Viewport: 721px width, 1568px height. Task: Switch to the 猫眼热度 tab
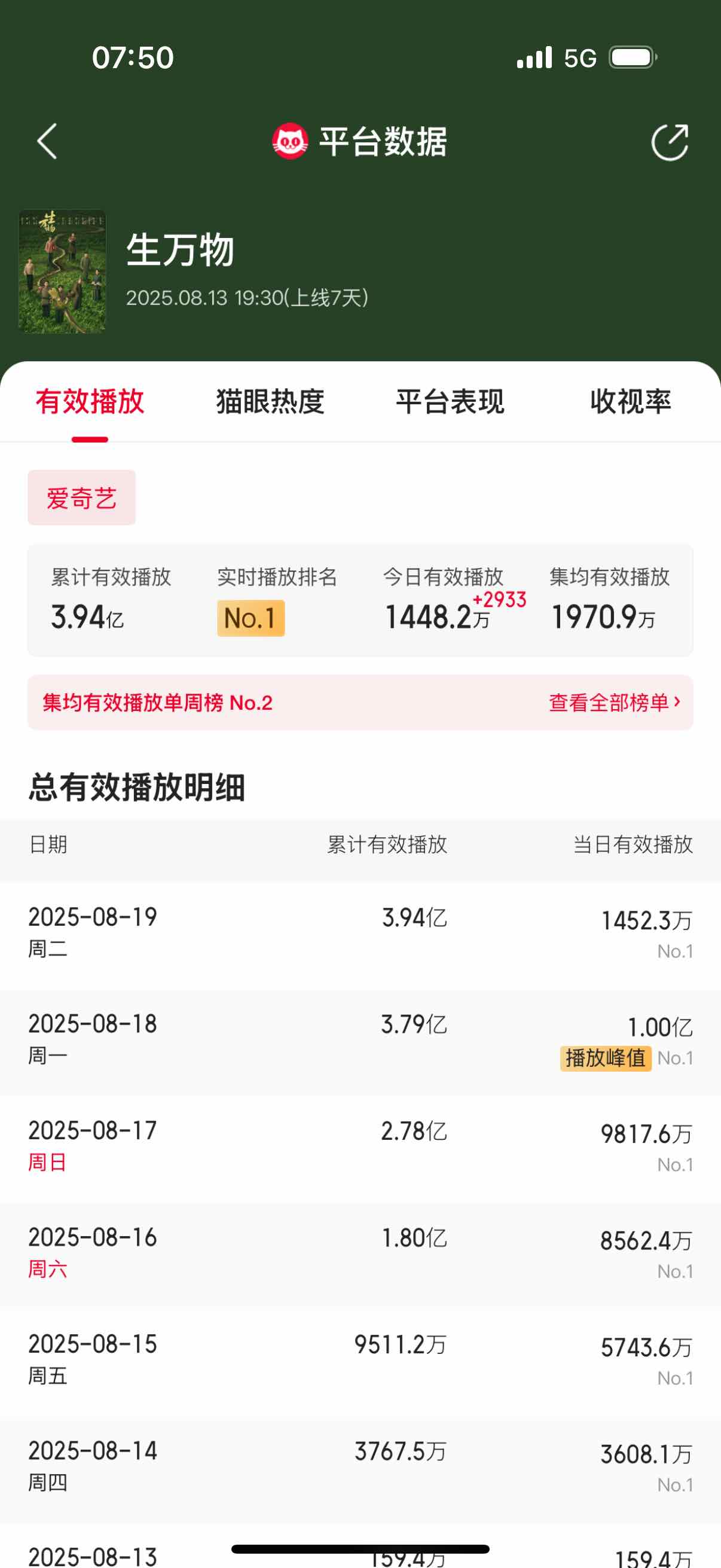(x=270, y=402)
